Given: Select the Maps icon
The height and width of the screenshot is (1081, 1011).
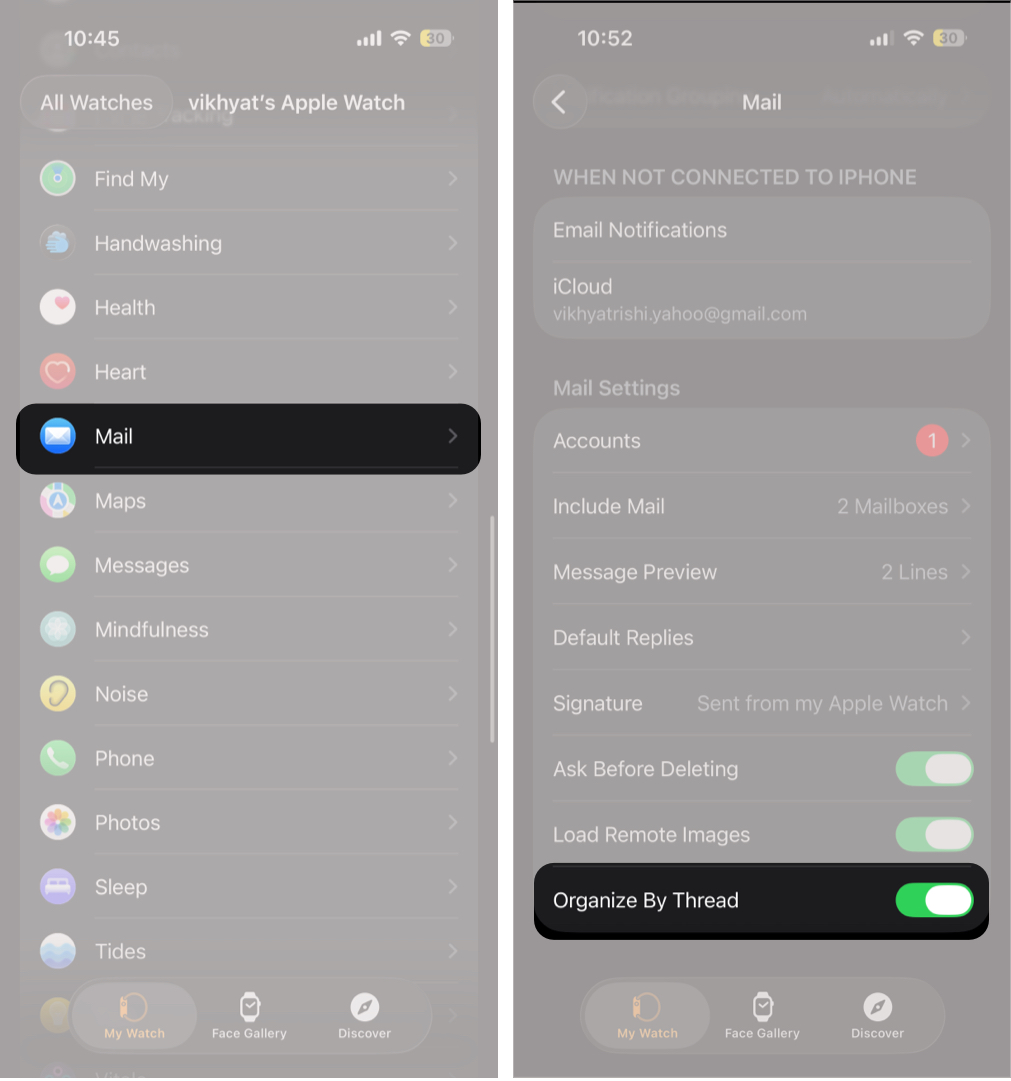Looking at the screenshot, I should 57,500.
